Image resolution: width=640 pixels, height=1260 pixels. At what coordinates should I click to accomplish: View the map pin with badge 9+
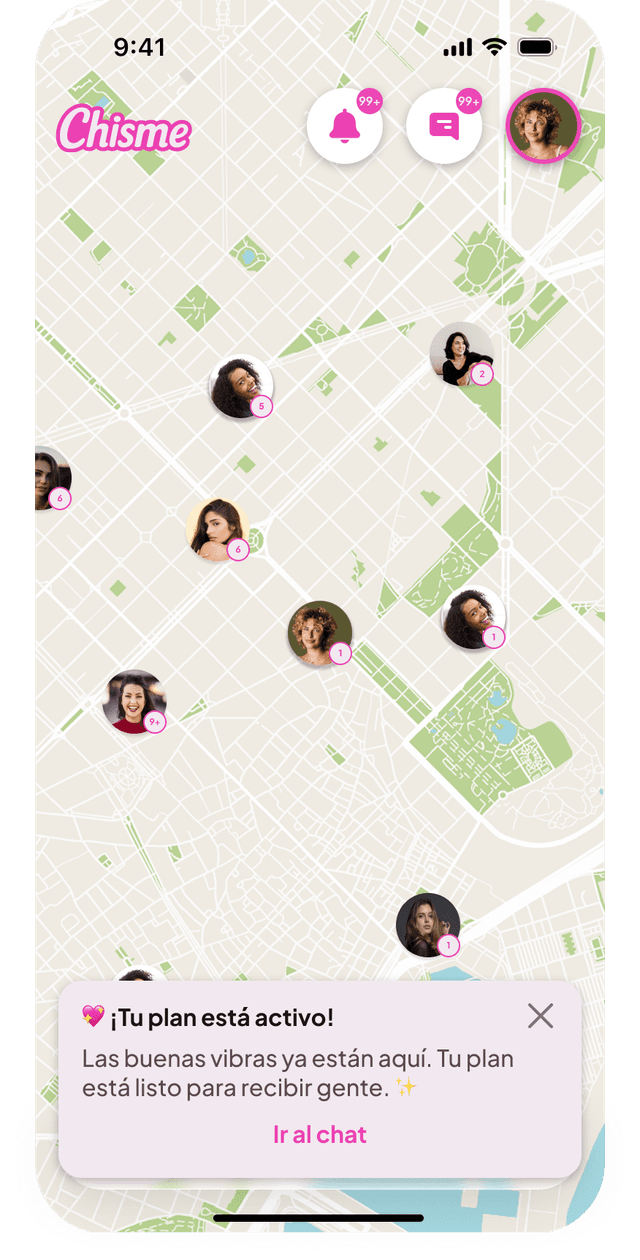(135, 701)
